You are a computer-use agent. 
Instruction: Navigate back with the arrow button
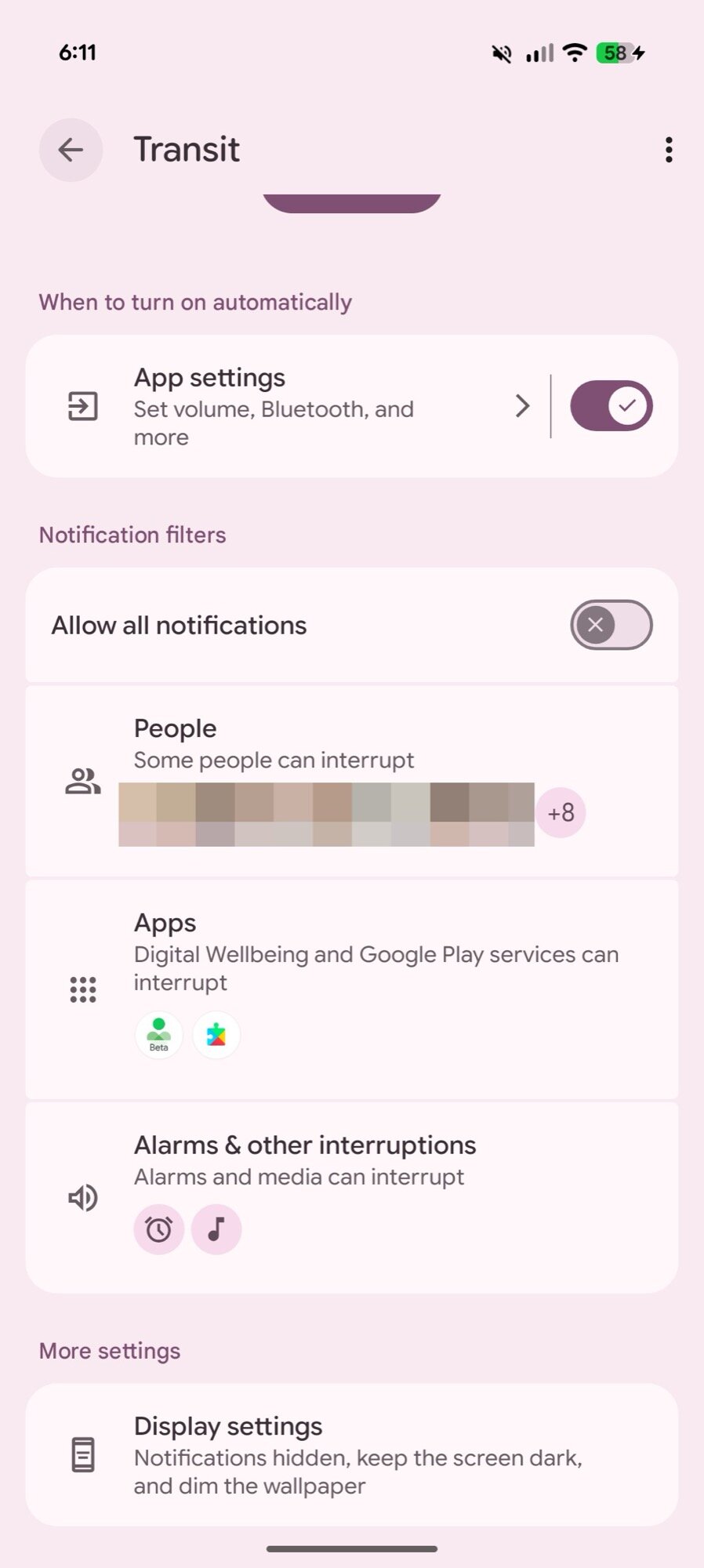71,150
